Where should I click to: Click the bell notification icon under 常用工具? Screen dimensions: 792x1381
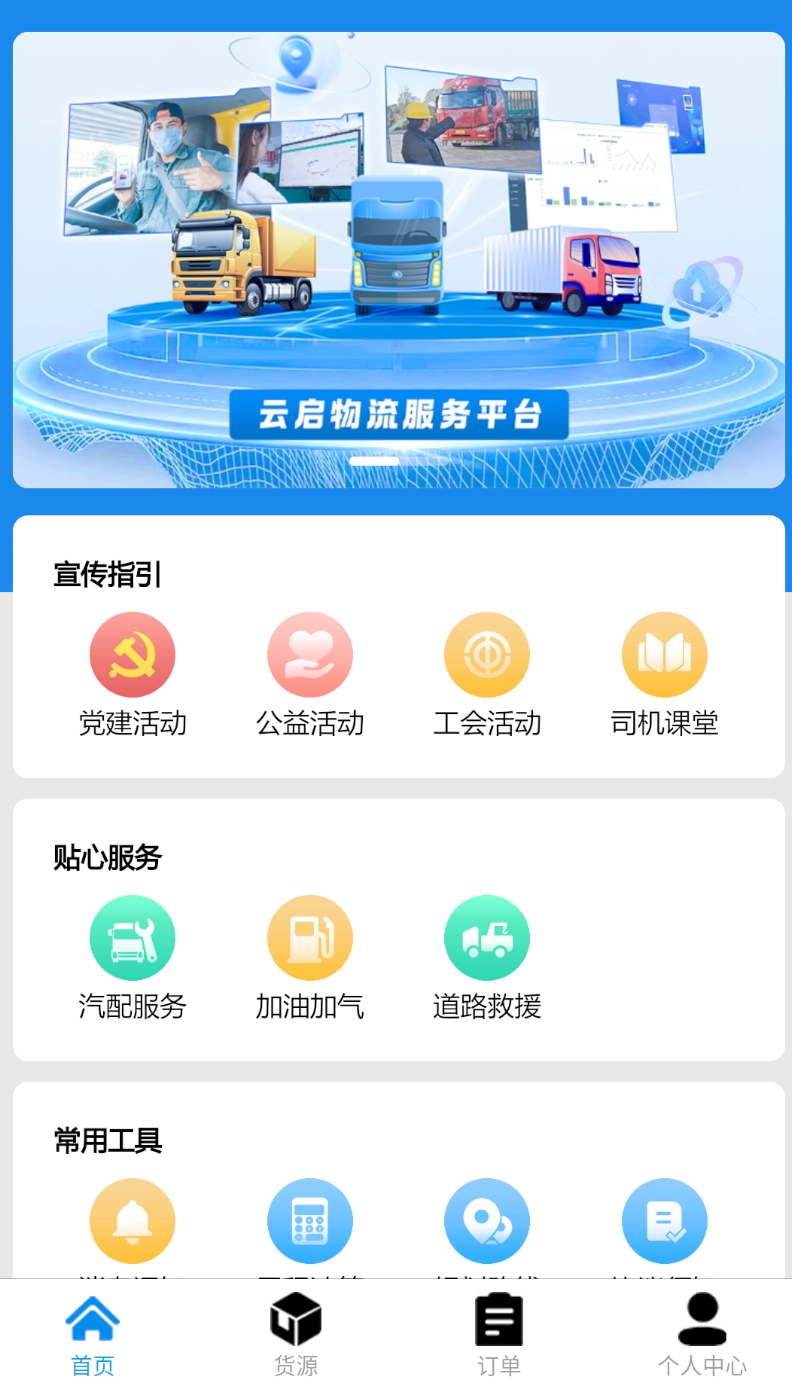(x=133, y=1220)
